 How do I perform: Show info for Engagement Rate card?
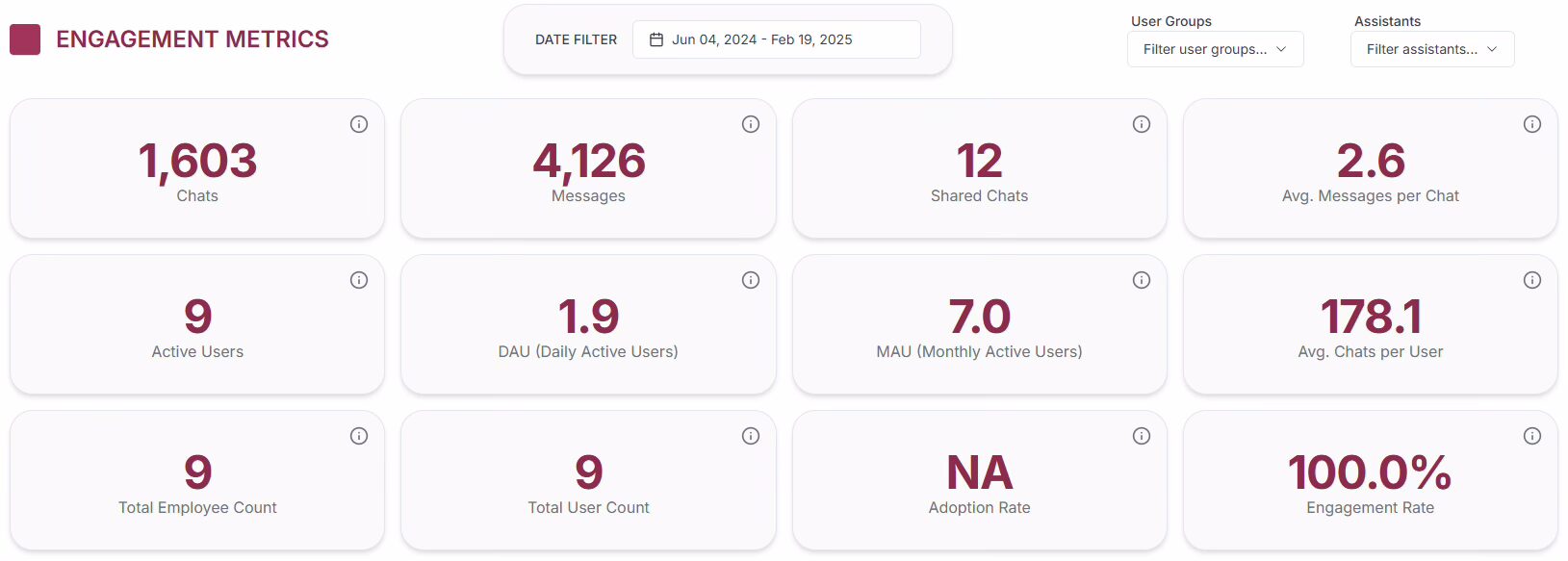click(x=1532, y=436)
